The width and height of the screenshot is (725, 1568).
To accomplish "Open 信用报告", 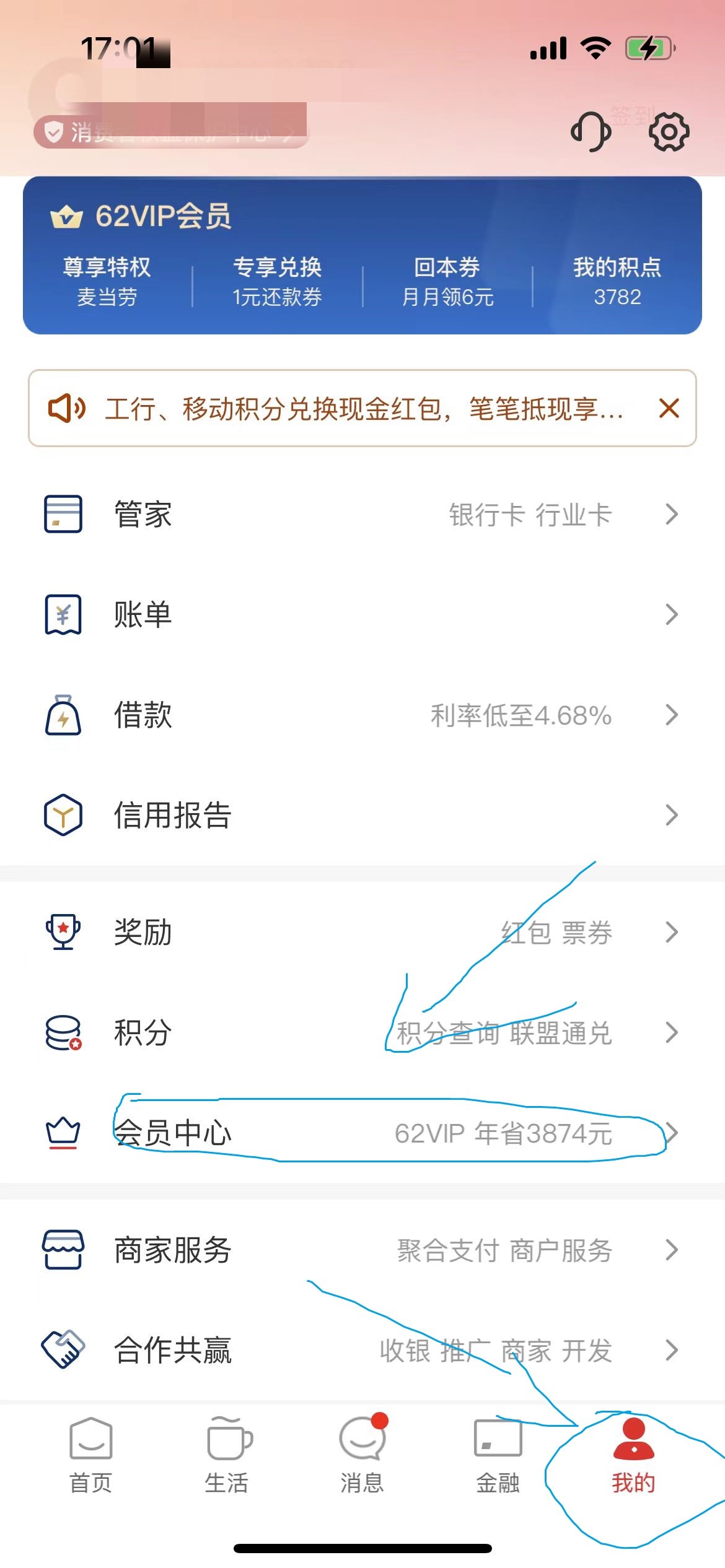I will 362,815.
